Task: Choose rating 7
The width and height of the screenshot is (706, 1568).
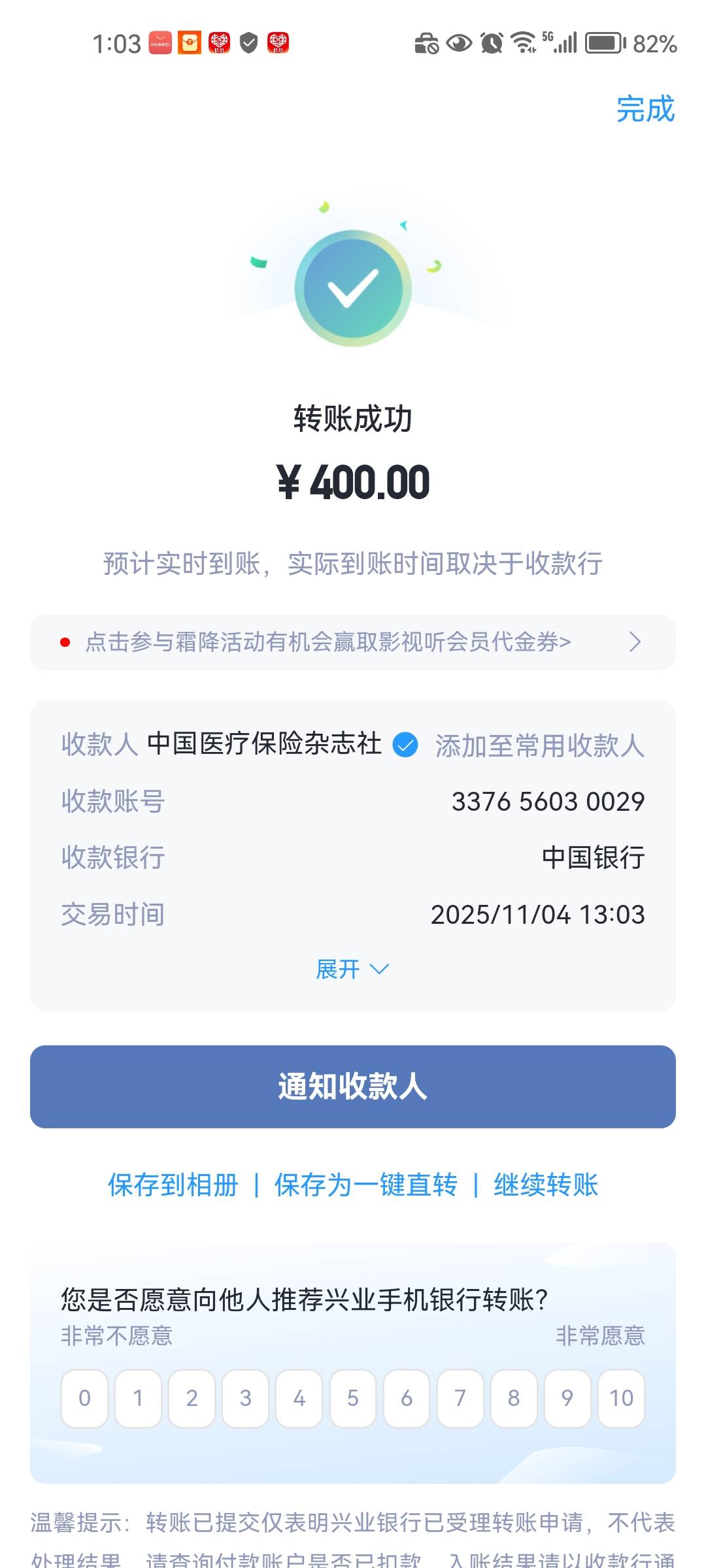Action: click(x=460, y=1398)
